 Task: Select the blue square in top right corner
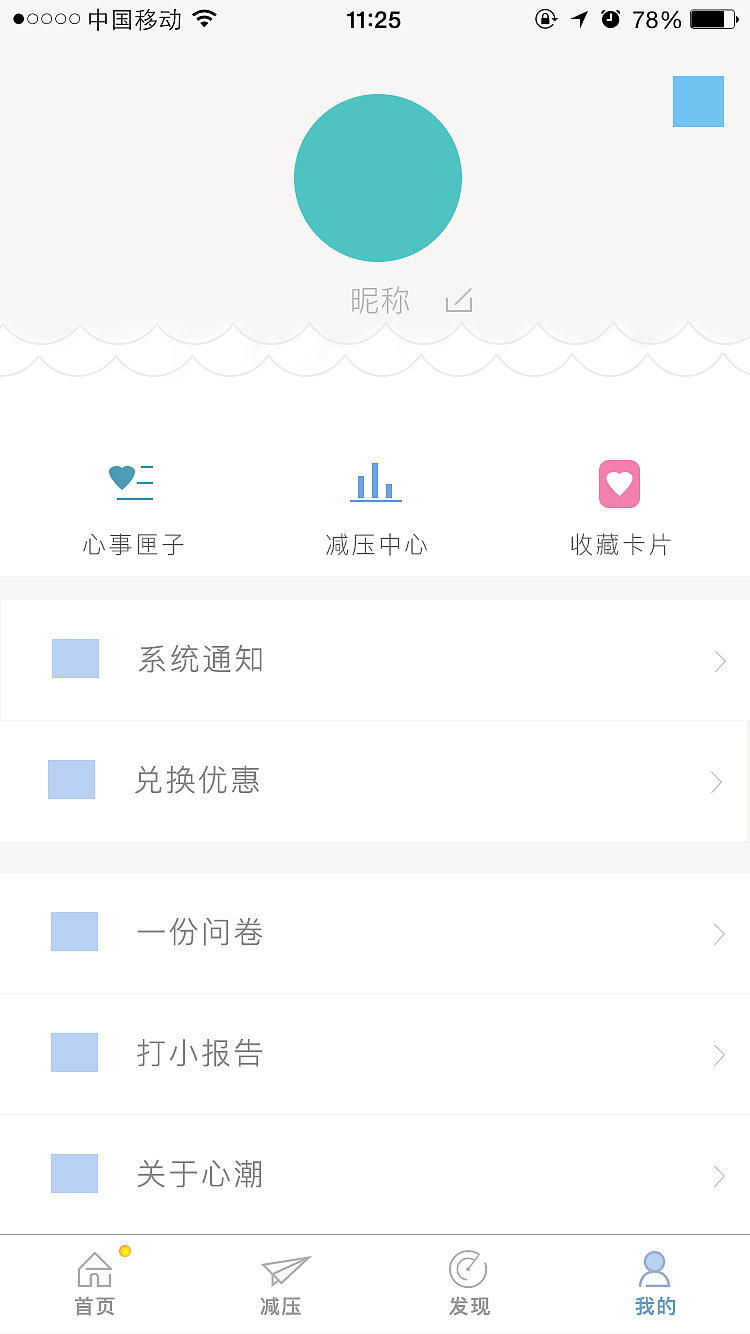pos(698,100)
